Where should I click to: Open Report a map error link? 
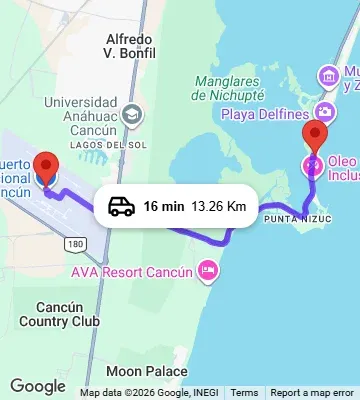311,393
